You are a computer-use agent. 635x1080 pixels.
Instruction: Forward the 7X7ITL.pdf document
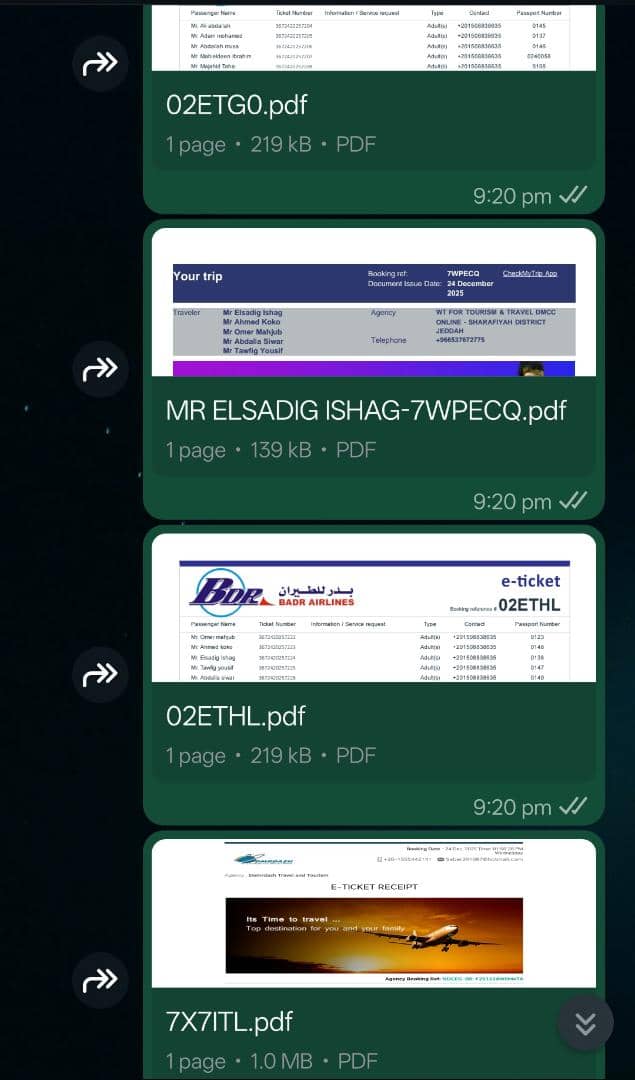point(100,980)
